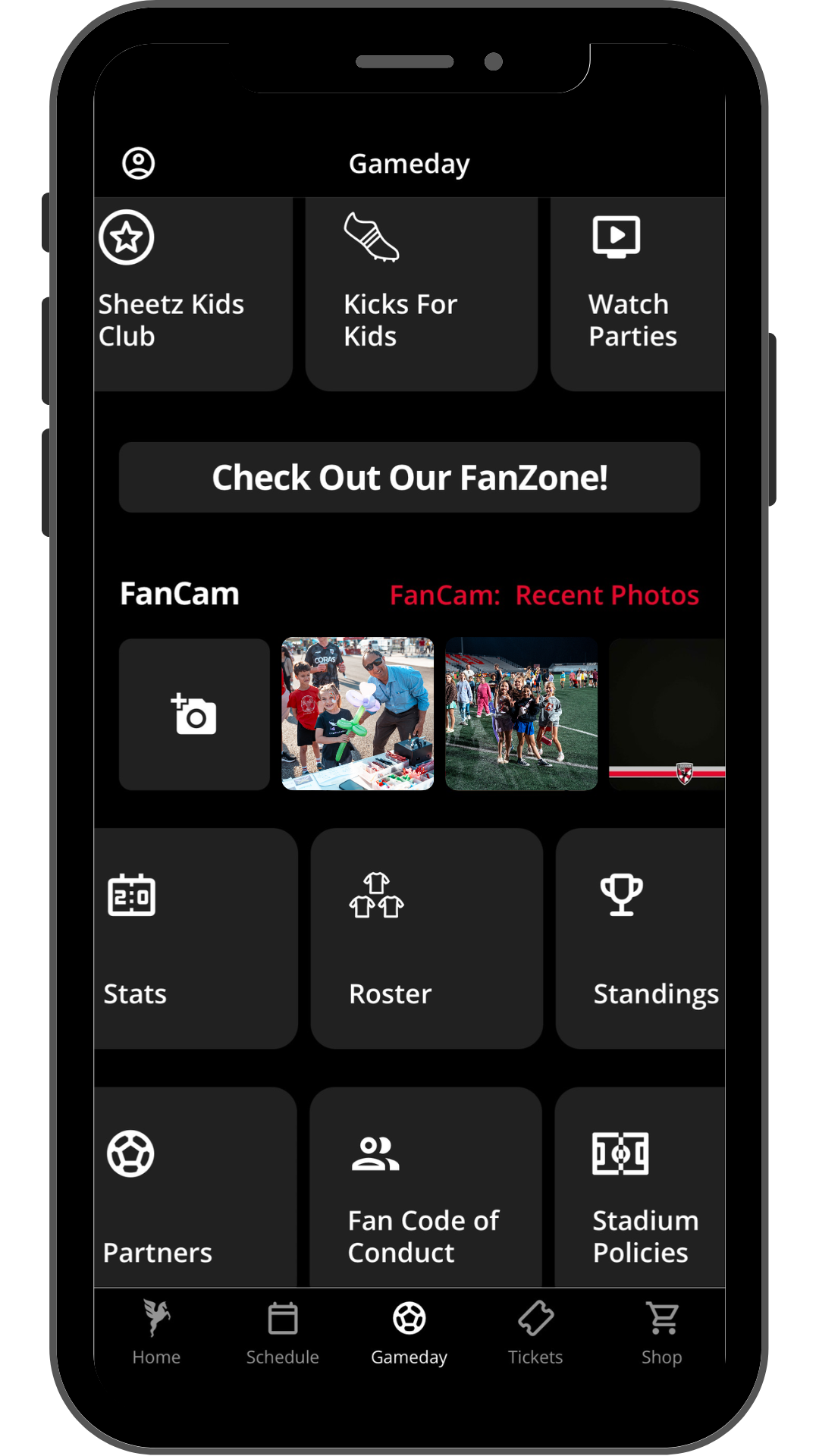Screen dimensions: 819x1456
Task: Open the Kicks For Kids tile
Action: click(x=422, y=294)
